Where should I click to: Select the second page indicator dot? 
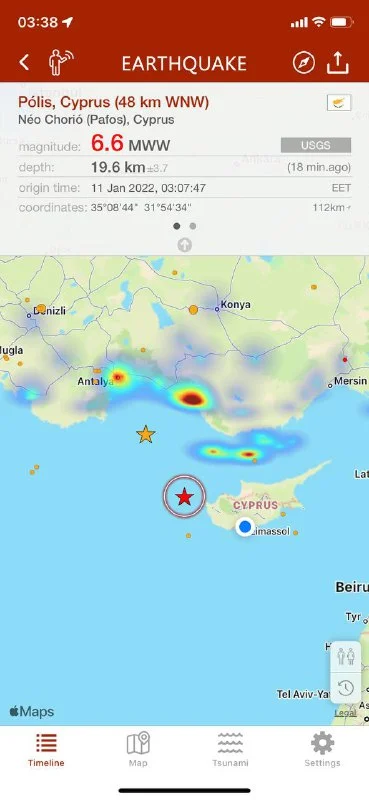click(192, 226)
